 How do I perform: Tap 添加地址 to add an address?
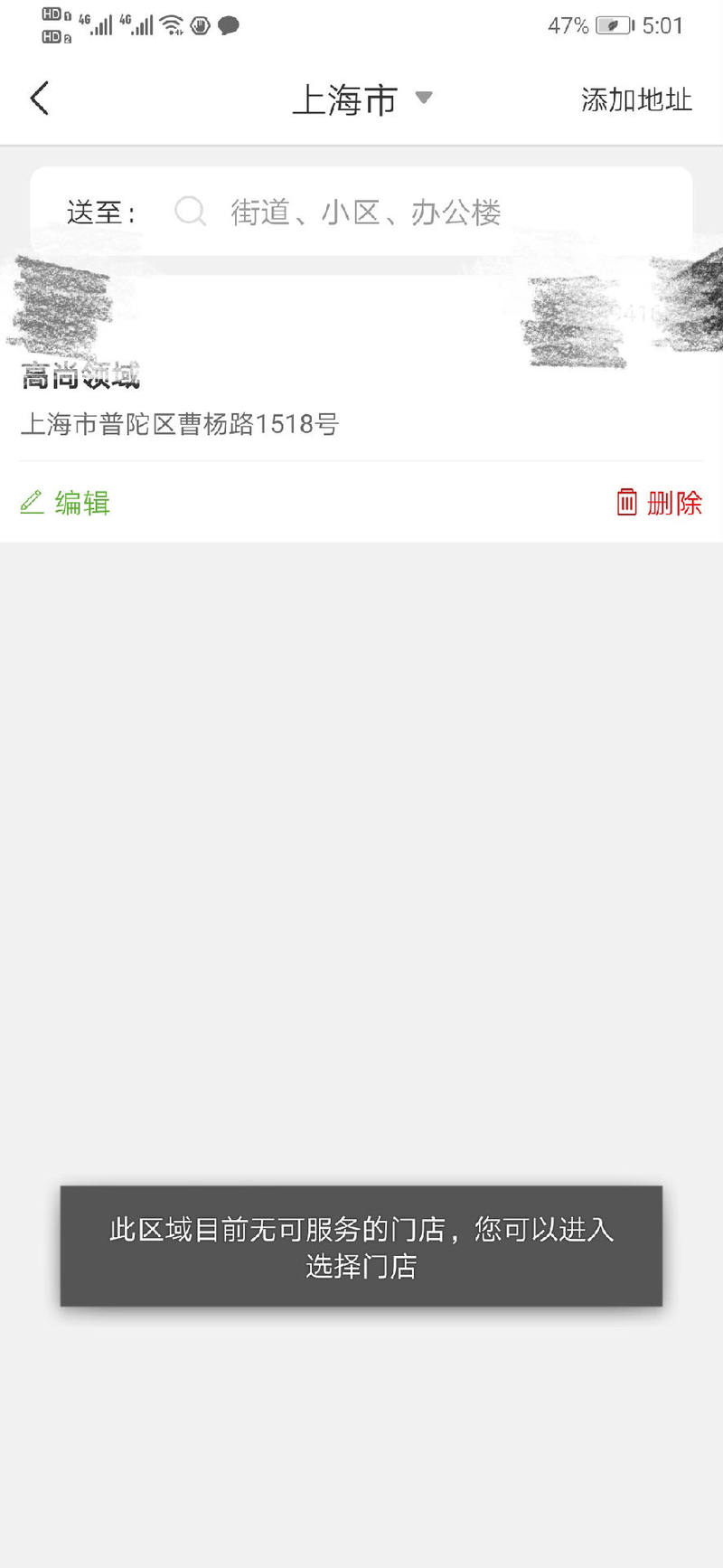636,99
